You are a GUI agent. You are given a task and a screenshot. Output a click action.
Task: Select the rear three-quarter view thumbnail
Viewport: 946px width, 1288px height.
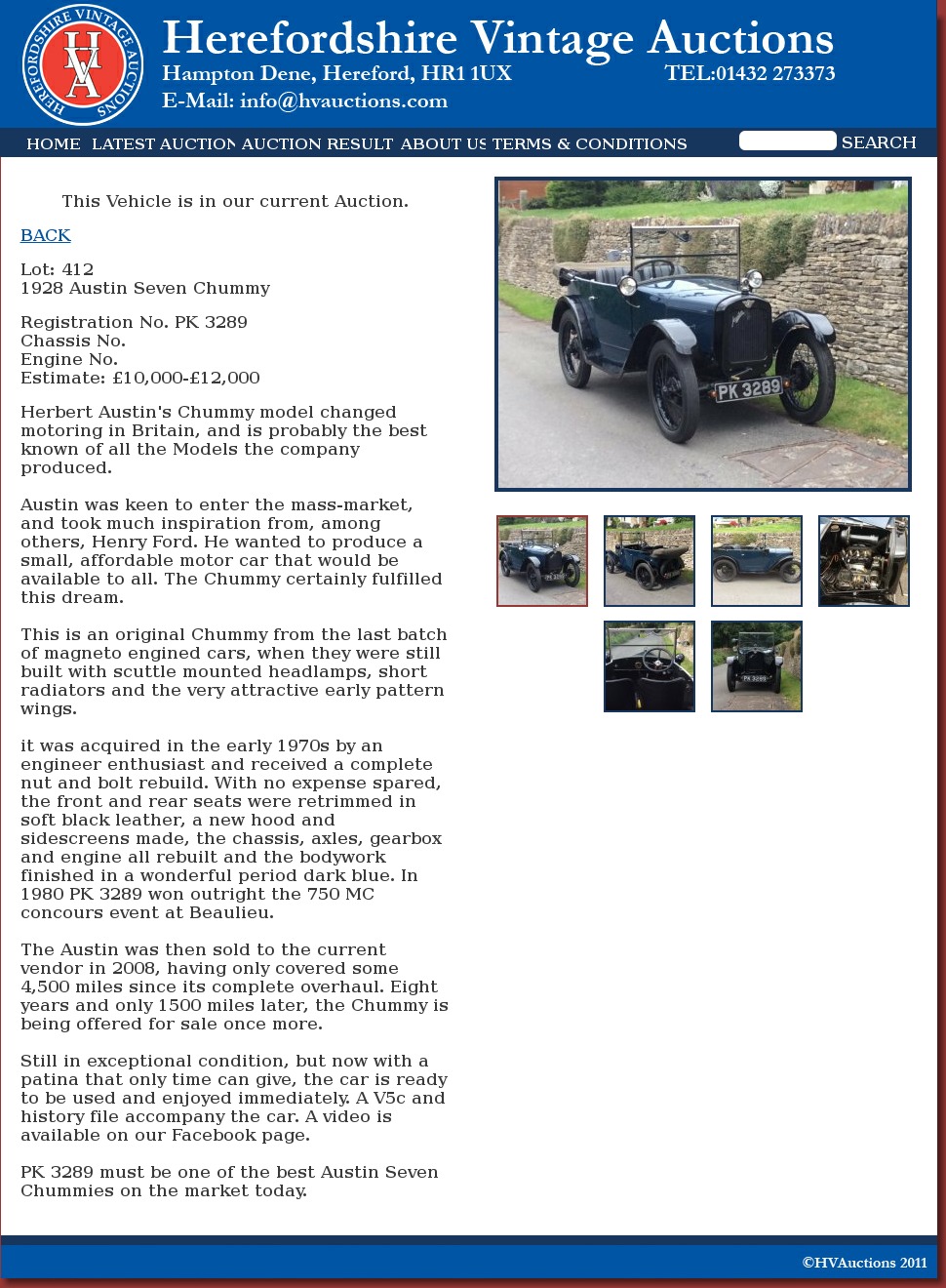[x=650, y=561]
